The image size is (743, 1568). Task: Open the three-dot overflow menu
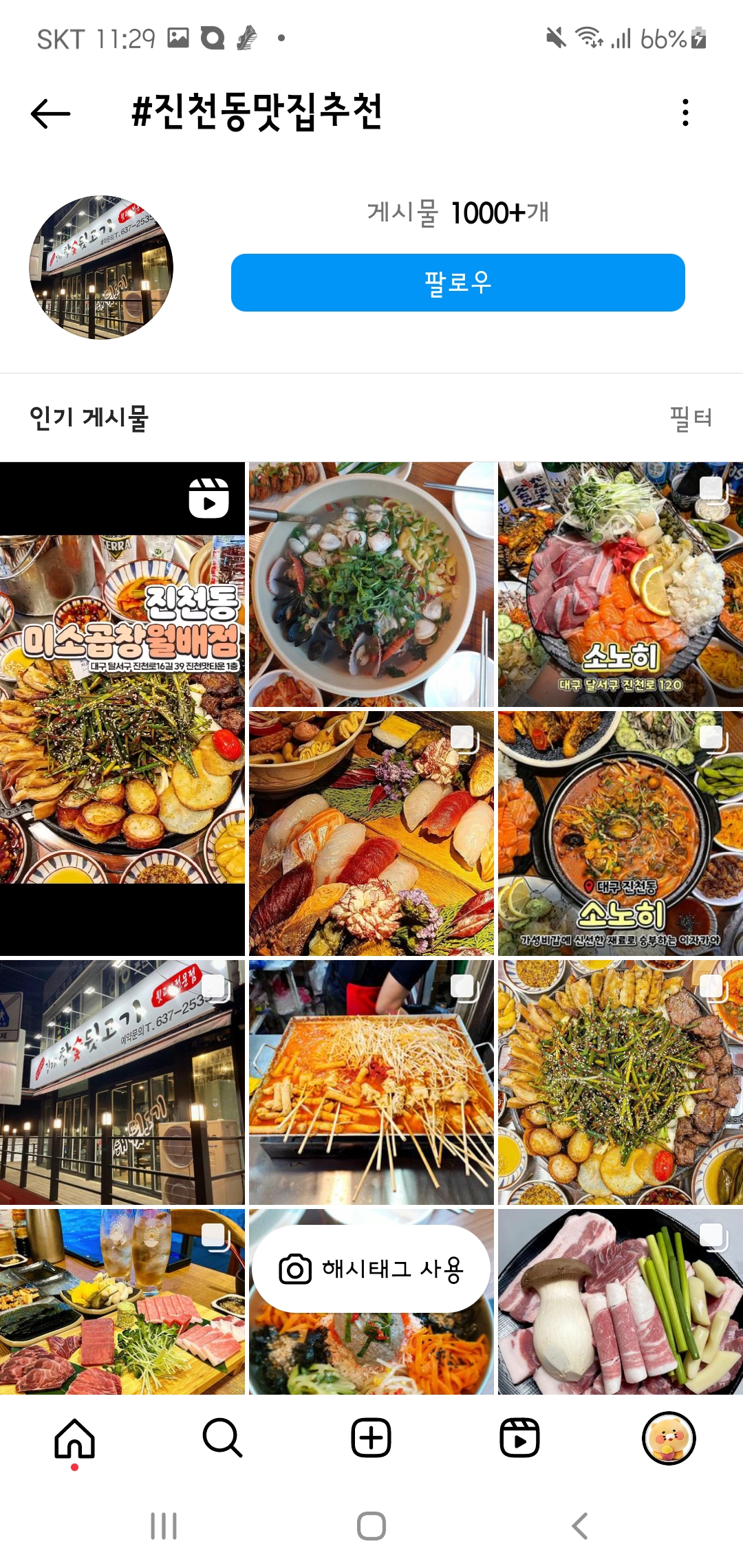[685, 113]
